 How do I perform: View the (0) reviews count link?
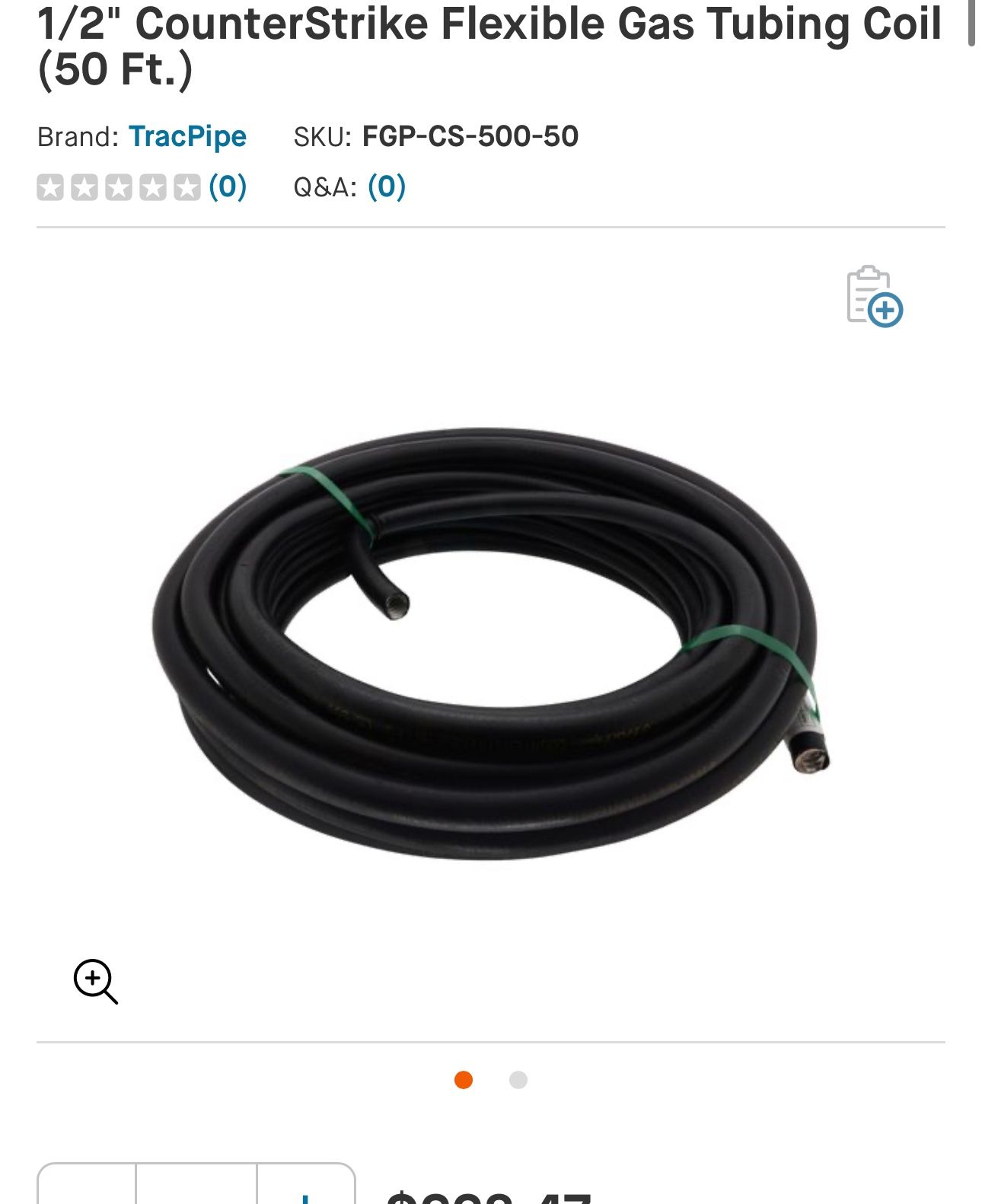228,189
